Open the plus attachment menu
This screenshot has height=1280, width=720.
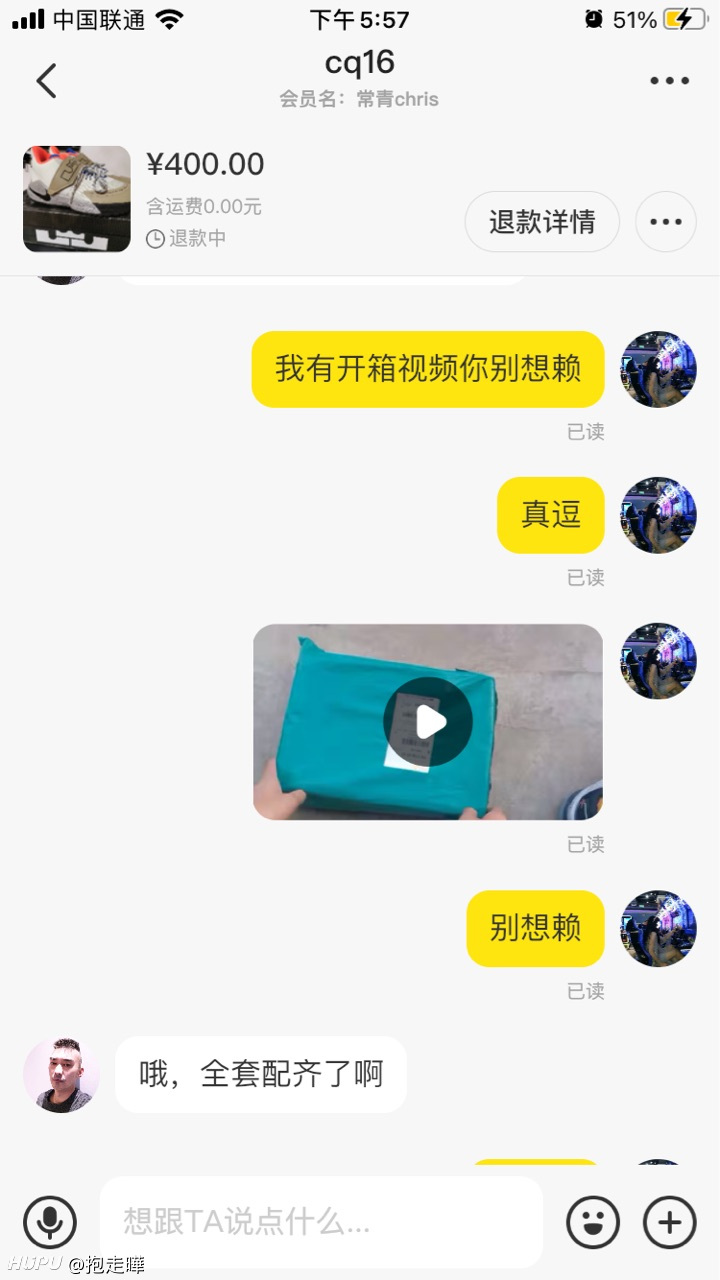[669, 1222]
